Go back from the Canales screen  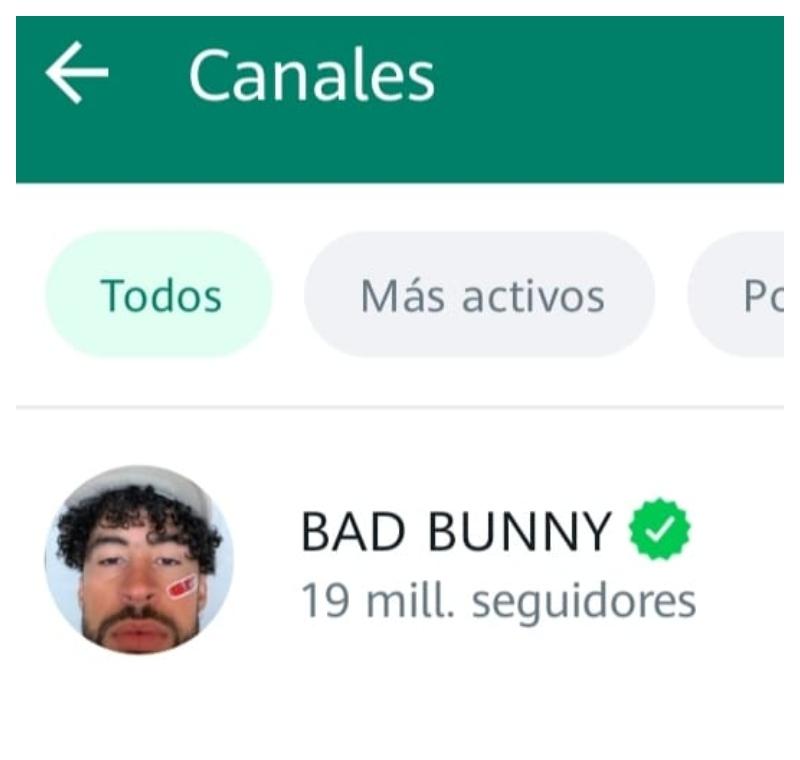77,75
